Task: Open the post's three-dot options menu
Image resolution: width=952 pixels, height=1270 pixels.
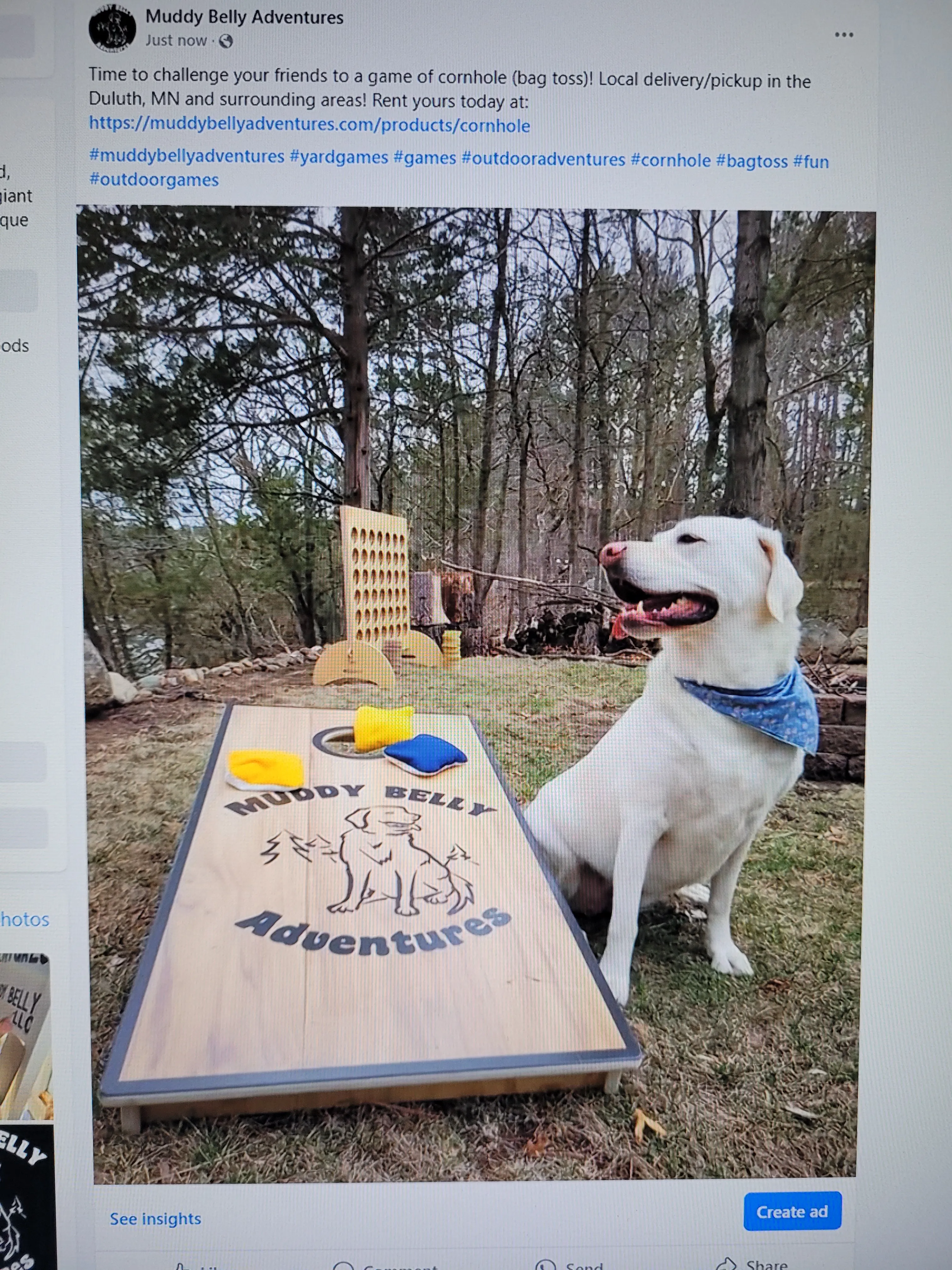Action: click(x=843, y=35)
